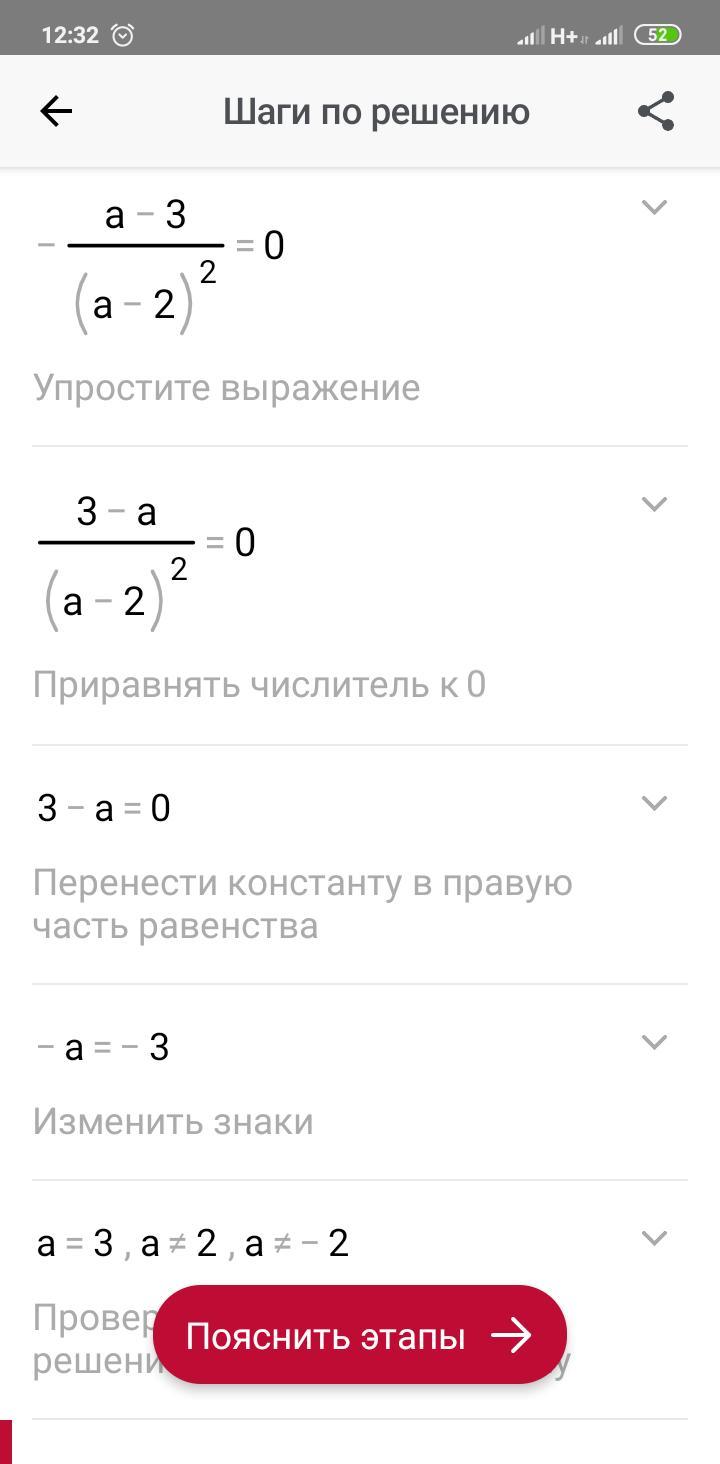Expand the 'Перенести константу' step
The image size is (720, 1464).
[x=654, y=803]
